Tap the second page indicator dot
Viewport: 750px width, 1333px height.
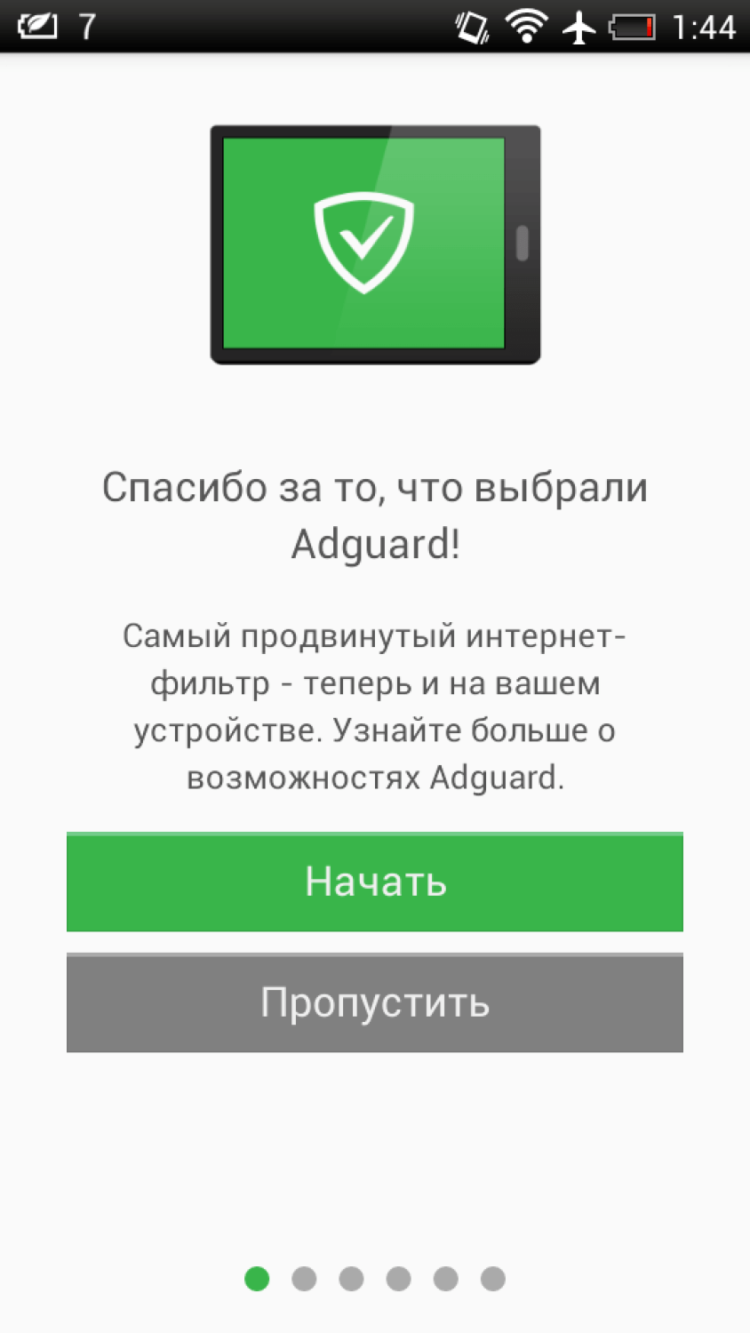point(304,1279)
